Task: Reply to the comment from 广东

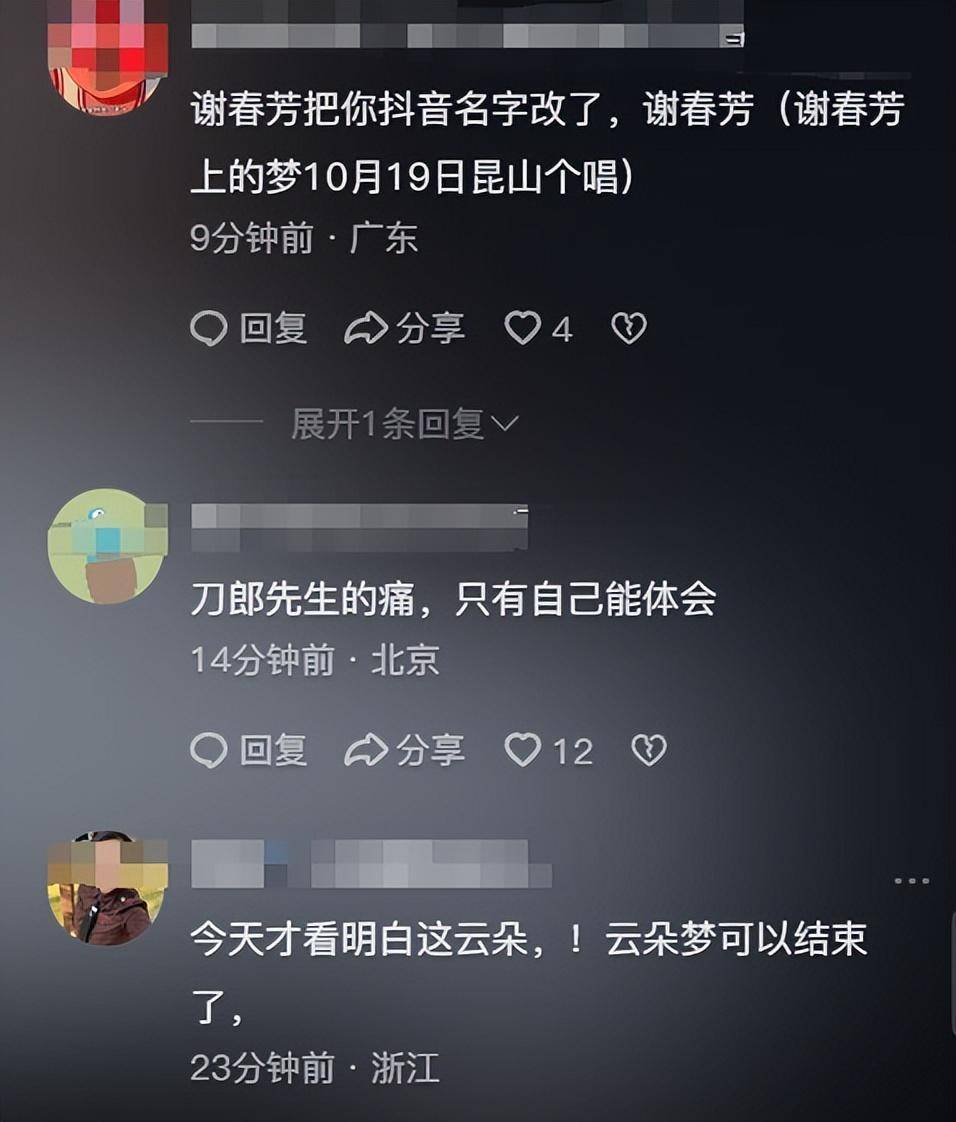Action: coord(248,329)
